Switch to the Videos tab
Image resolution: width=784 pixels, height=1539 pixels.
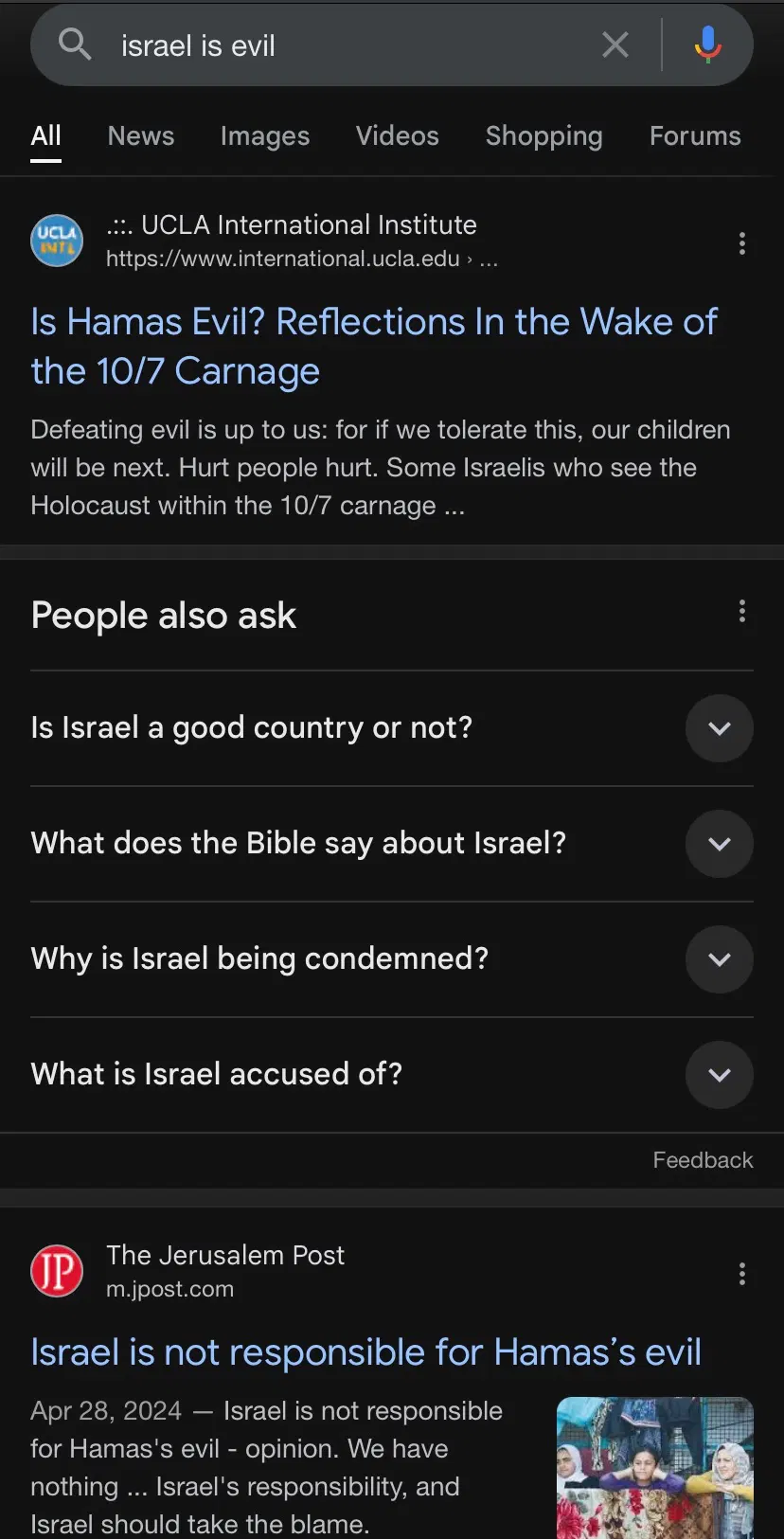pyautogui.click(x=398, y=136)
